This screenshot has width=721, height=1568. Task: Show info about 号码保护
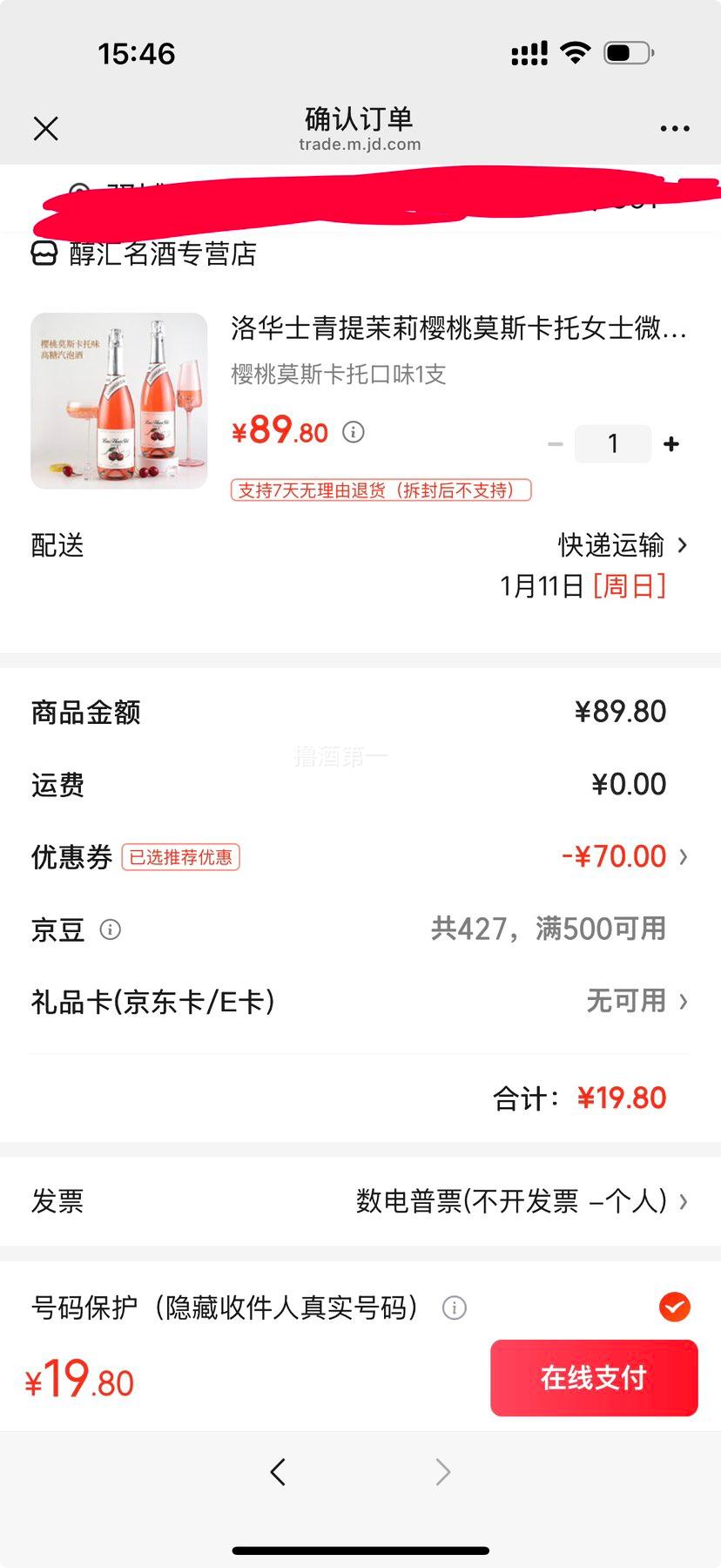click(455, 1308)
